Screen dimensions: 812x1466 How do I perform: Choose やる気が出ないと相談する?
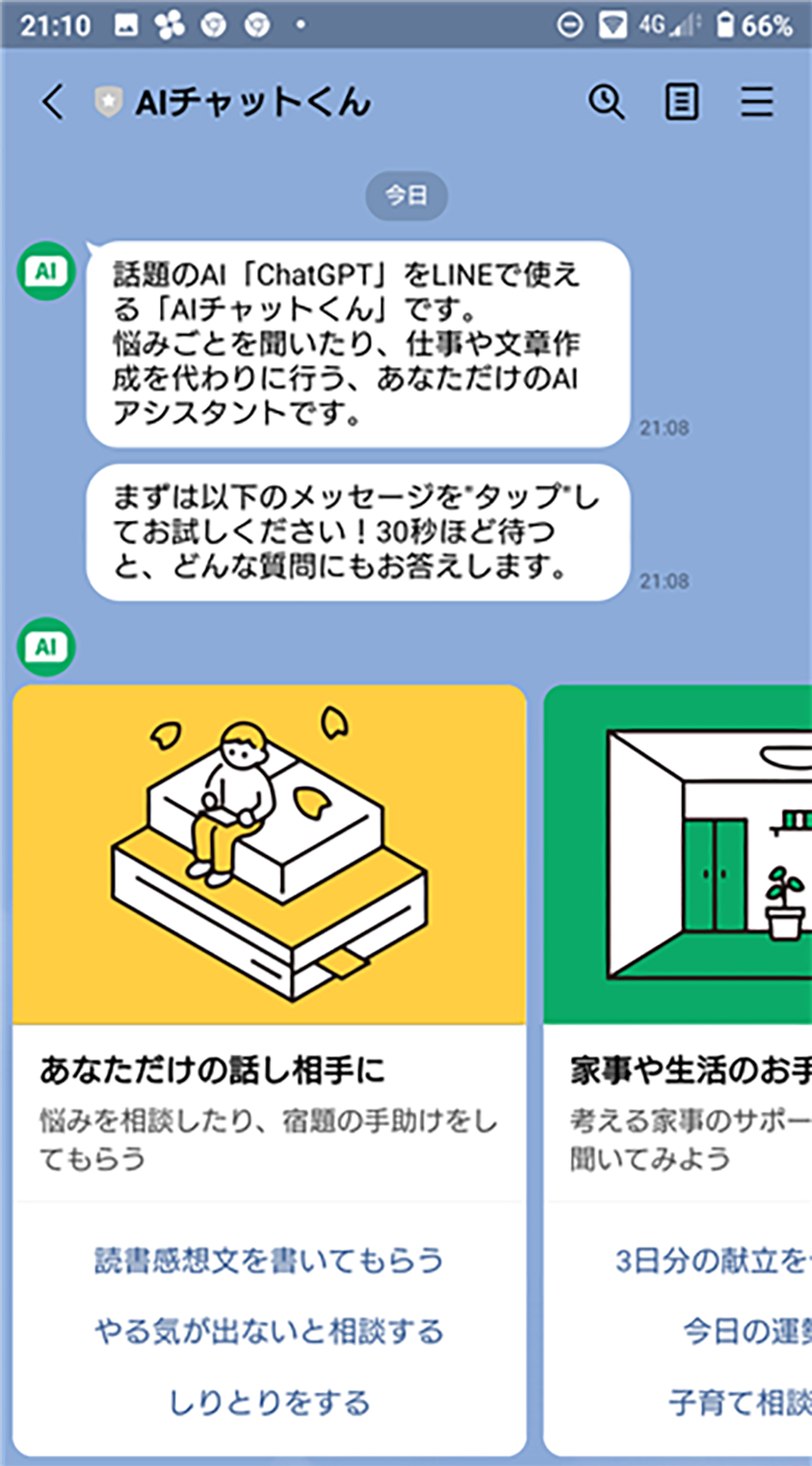coord(269,1331)
